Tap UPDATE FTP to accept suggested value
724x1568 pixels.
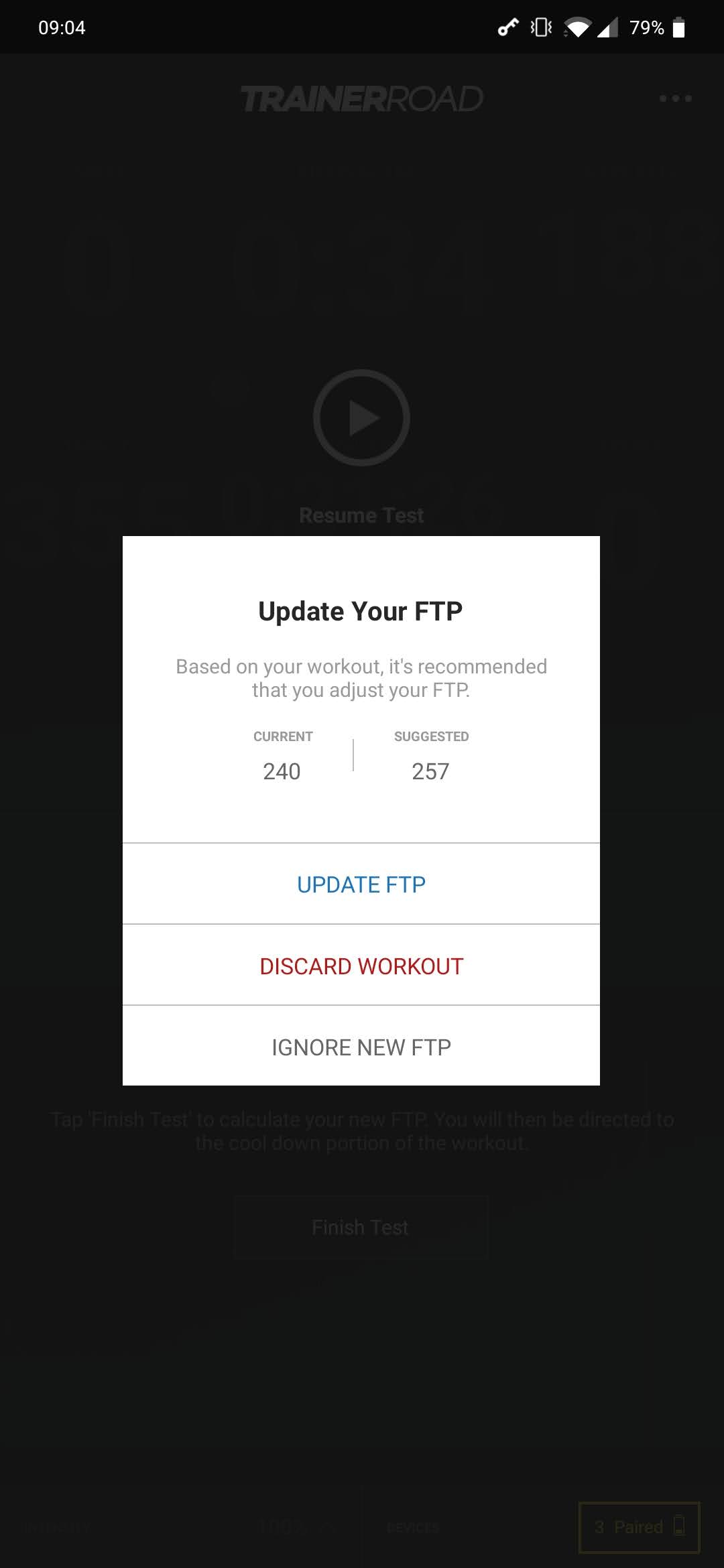coord(361,885)
